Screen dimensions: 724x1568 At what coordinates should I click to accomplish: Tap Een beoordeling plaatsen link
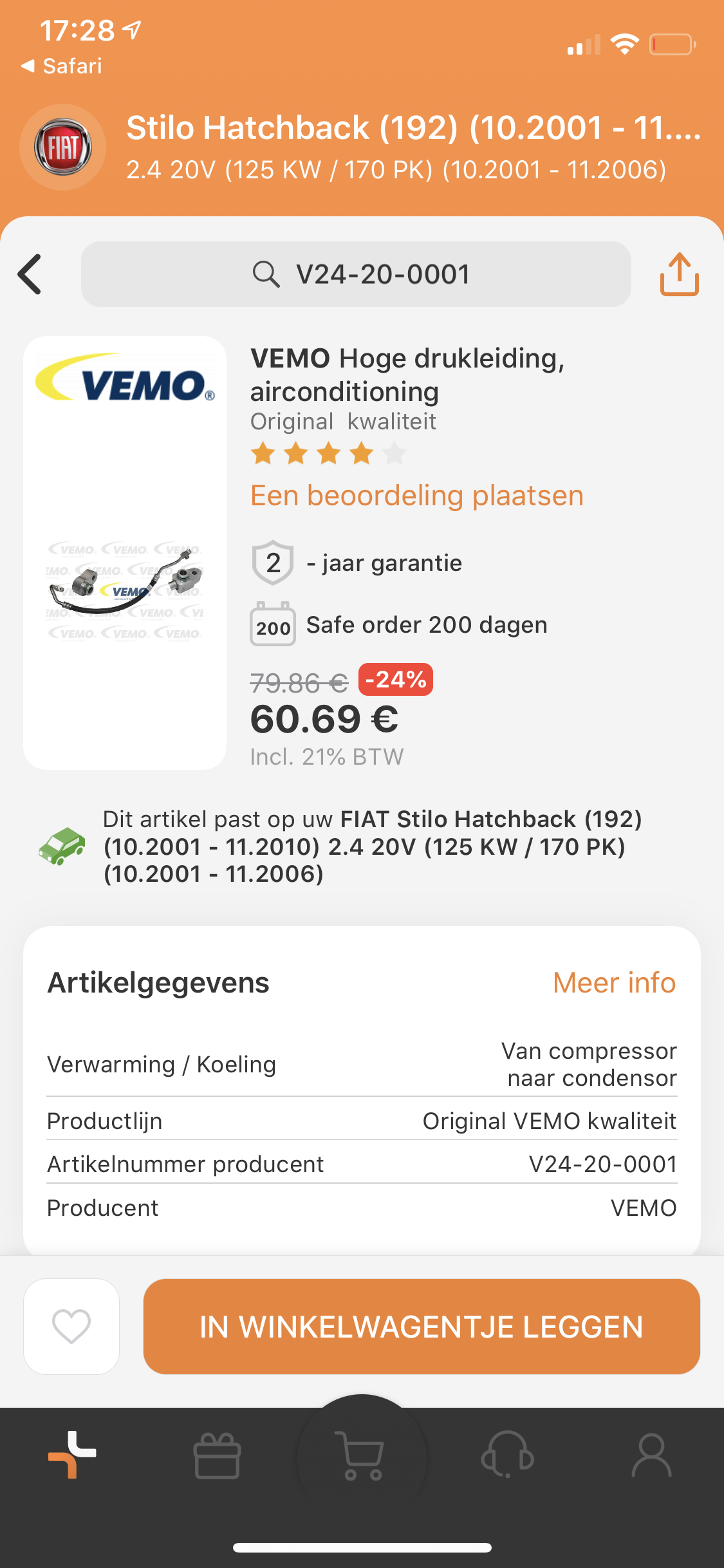tap(416, 496)
